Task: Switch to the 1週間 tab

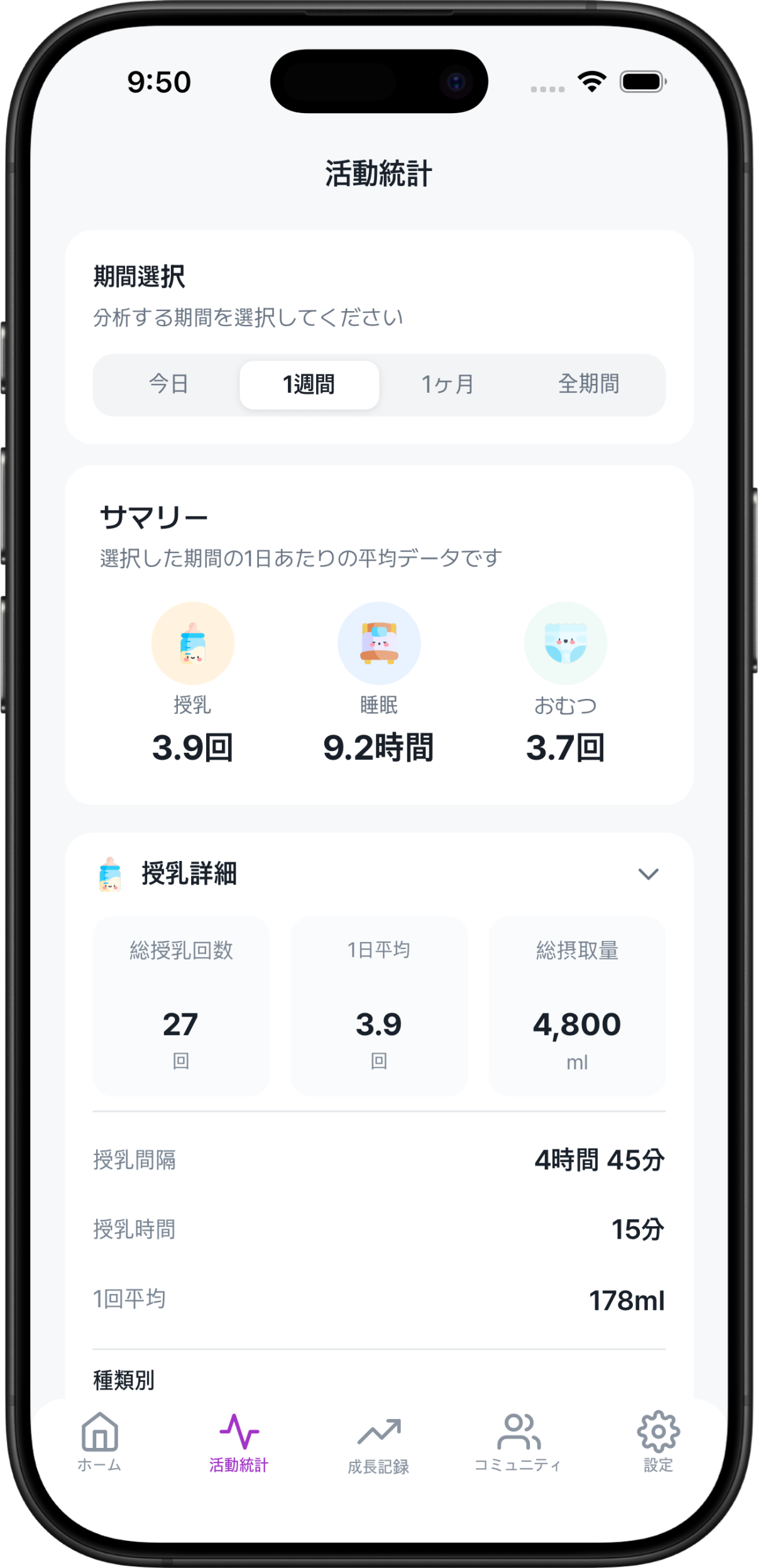Action: (309, 385)
